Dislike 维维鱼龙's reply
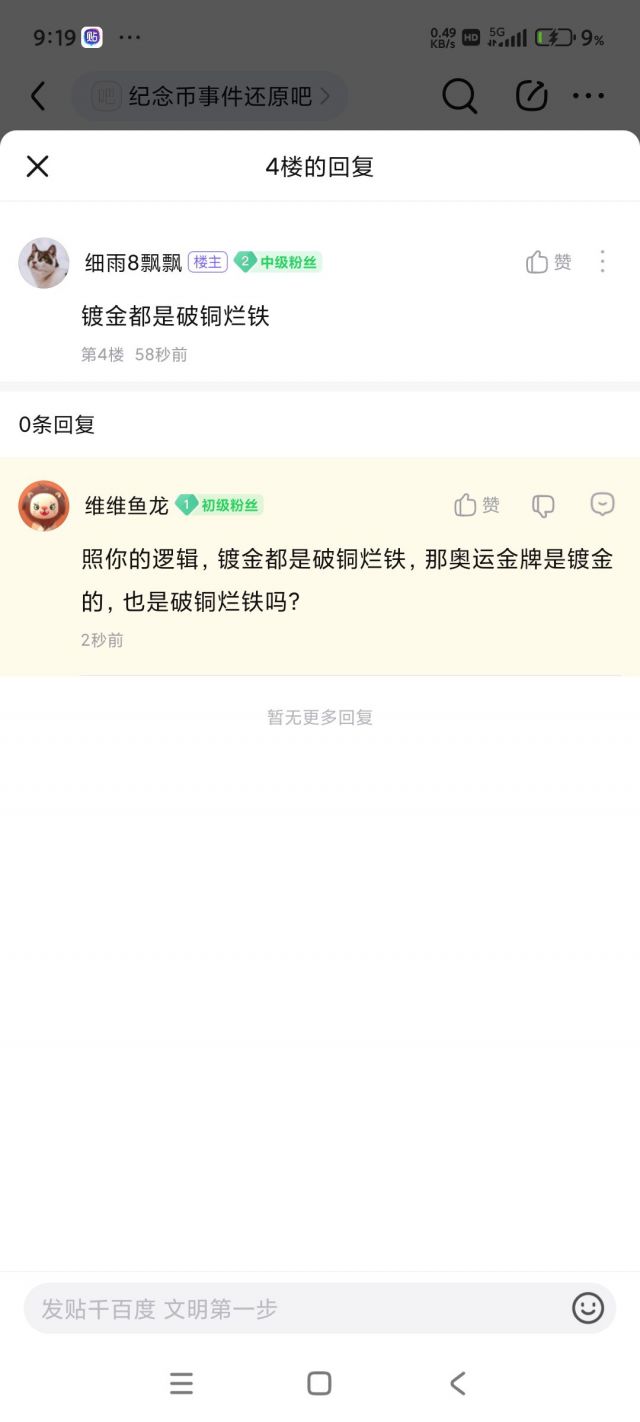The image size is (640, 1422). point(543,505)
